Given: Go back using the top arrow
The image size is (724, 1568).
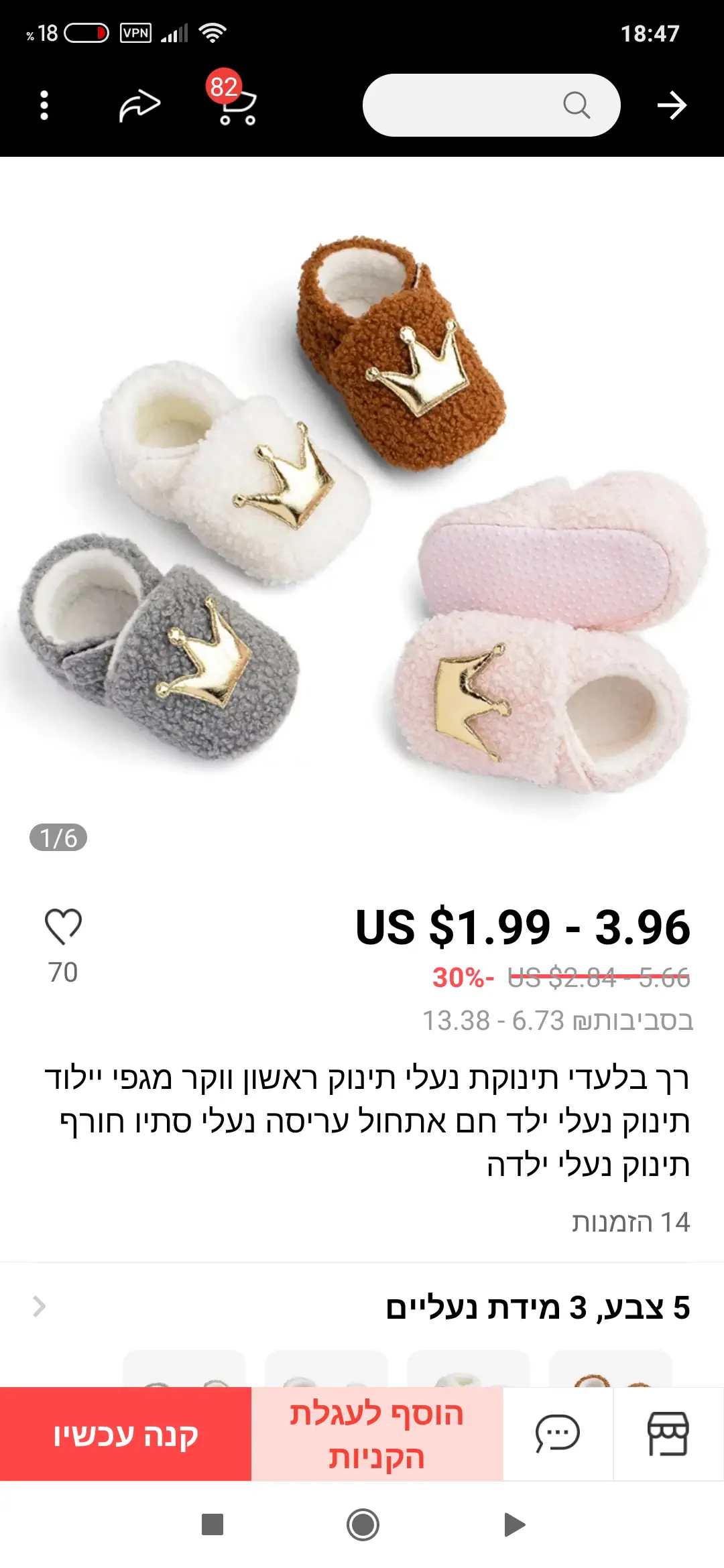Looking at the screenshot, I should (672, 105).
